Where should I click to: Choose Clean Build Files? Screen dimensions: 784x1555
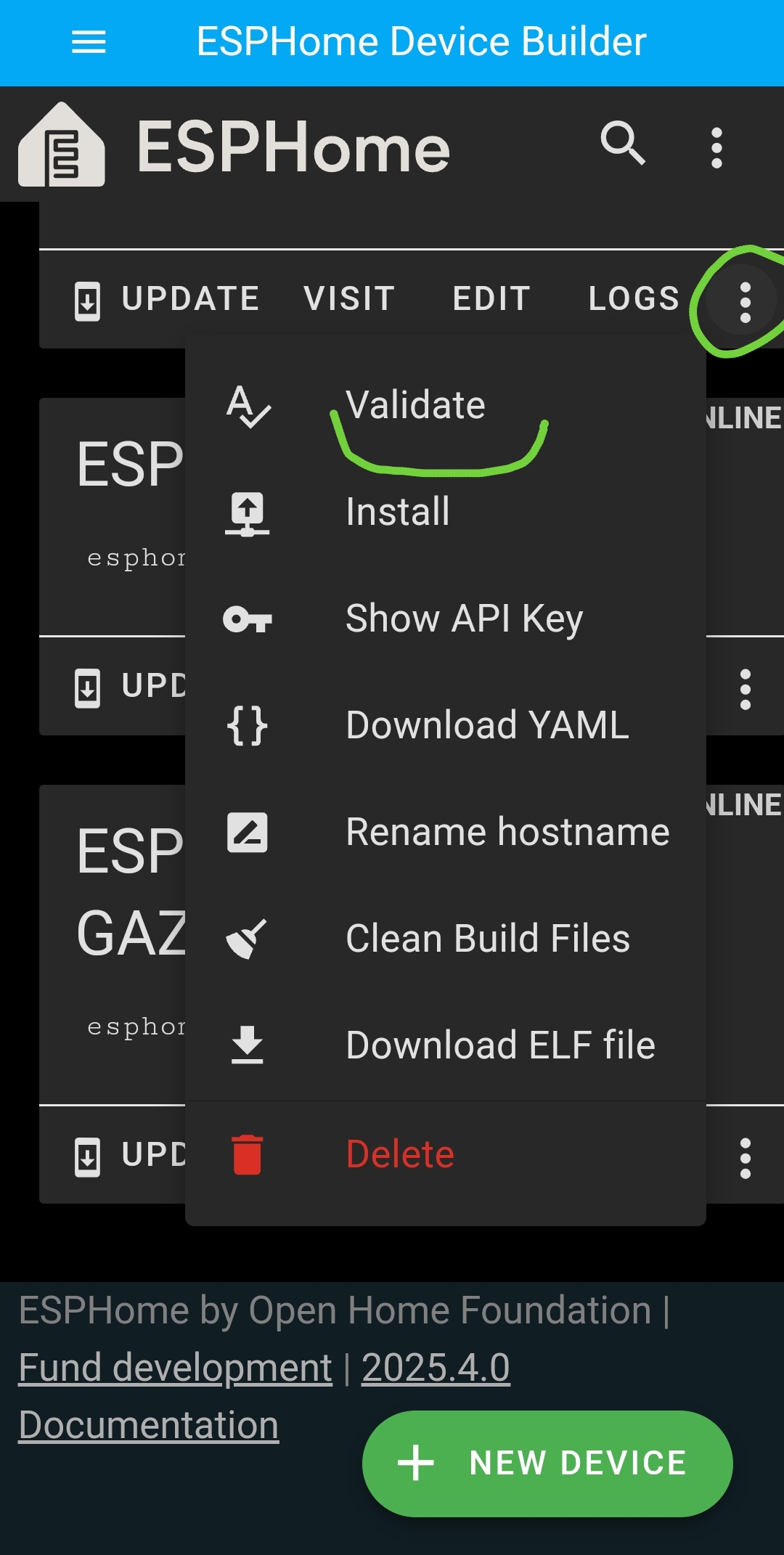tap(446, 939)
